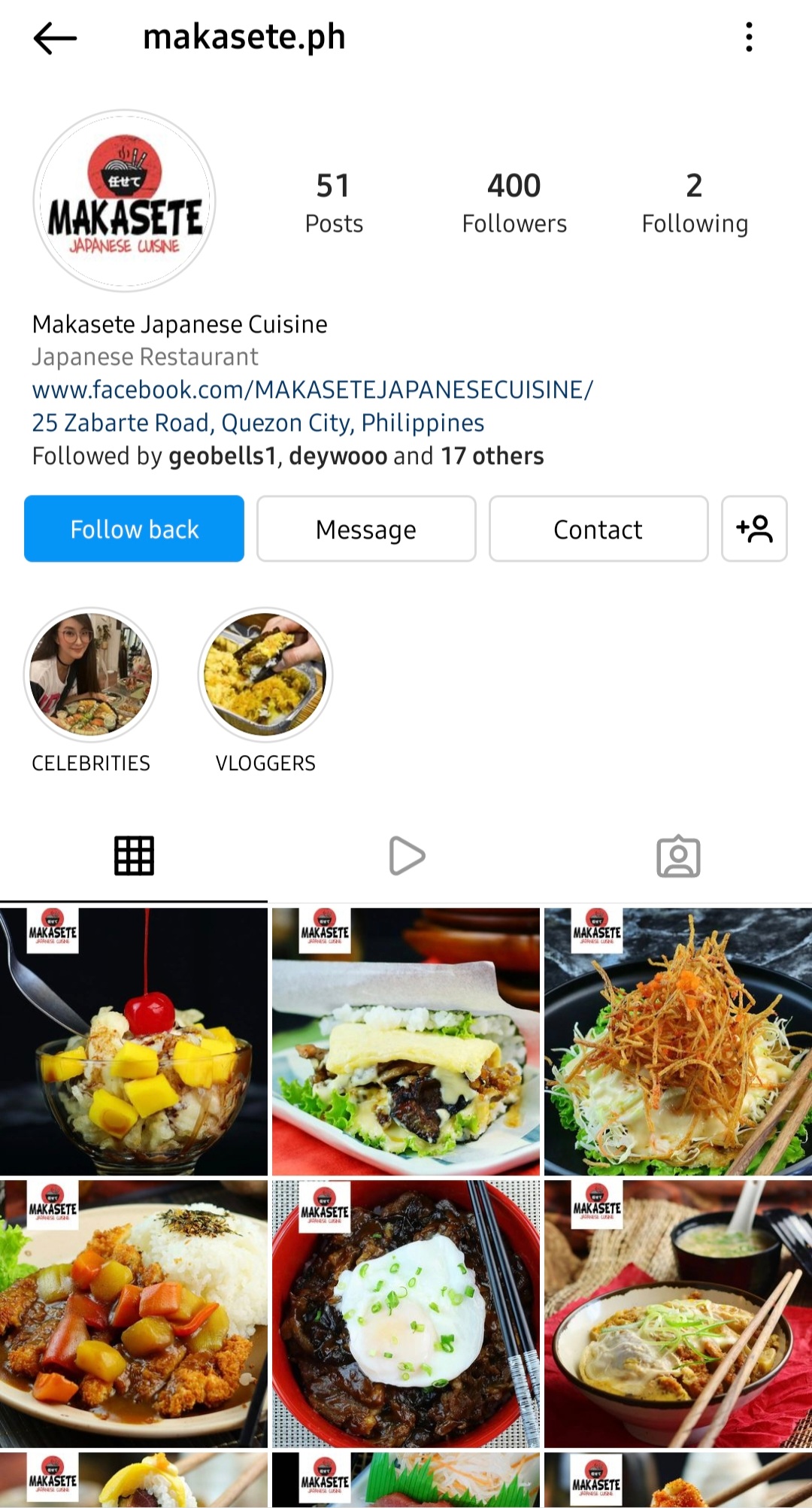This screenshot has width=812, height=1508.
Task: Open the curry katsu rice post
Action: pyautogui.click(x=134, y=1314)
